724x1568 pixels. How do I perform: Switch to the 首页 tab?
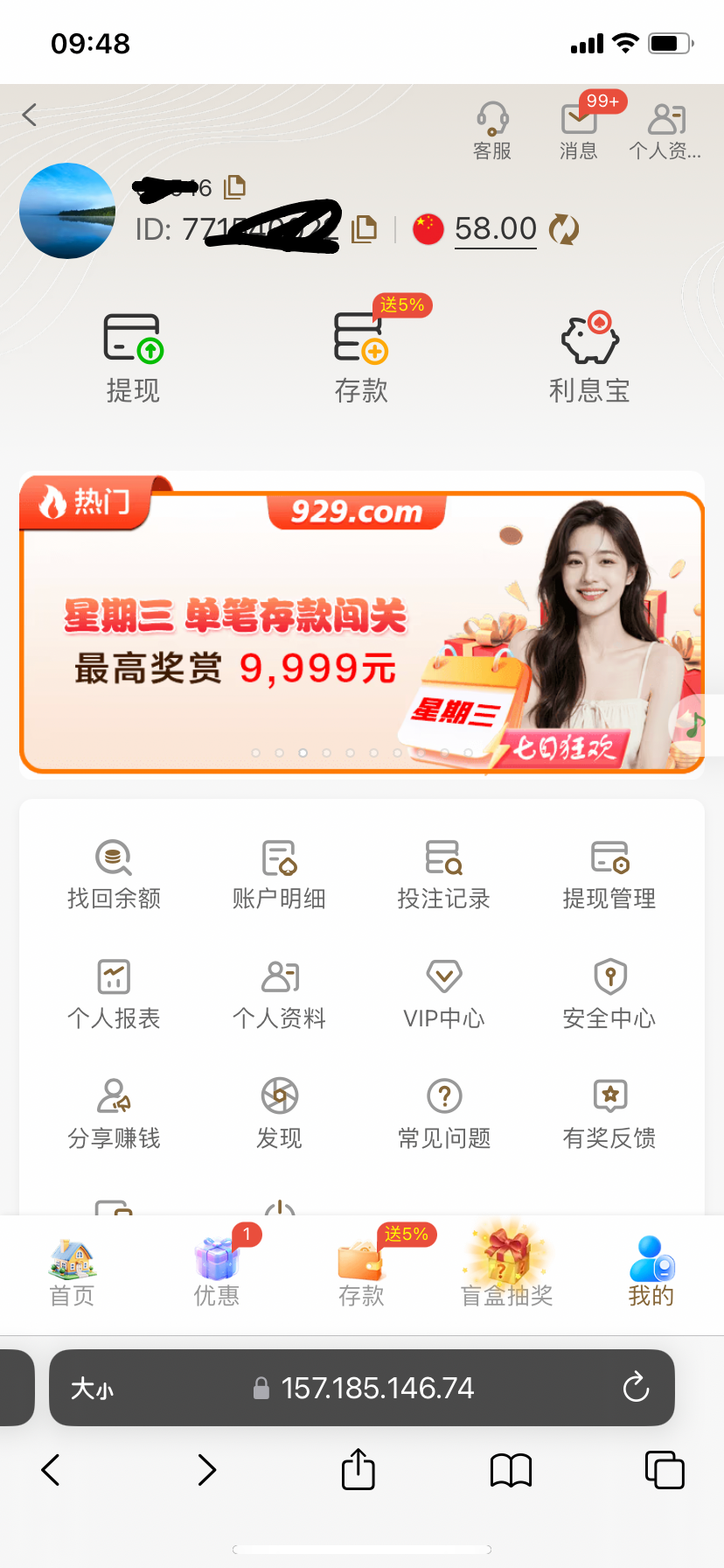73,1273
